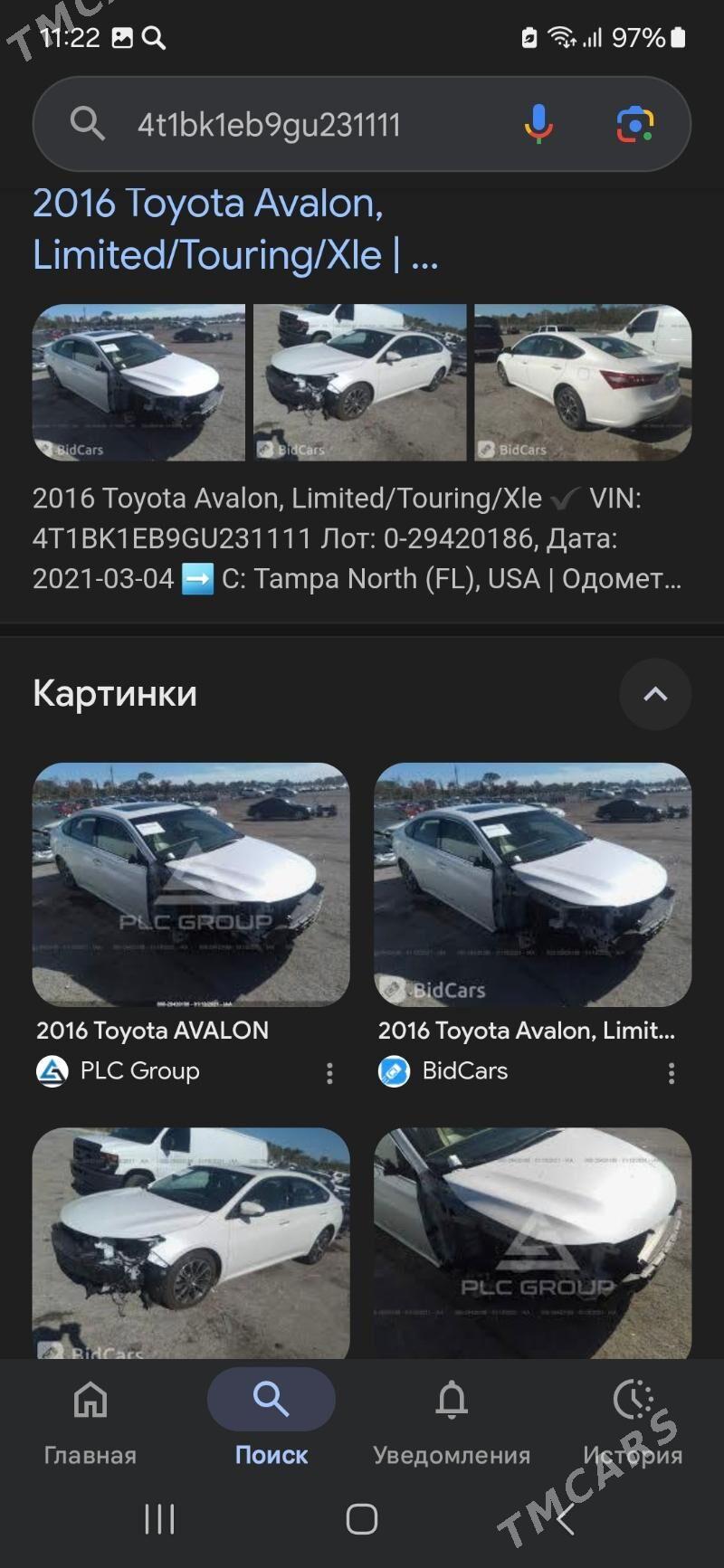Screen dimensions: 724x1568
Task: Switch to the Поиск tab
Action: 271,1417
